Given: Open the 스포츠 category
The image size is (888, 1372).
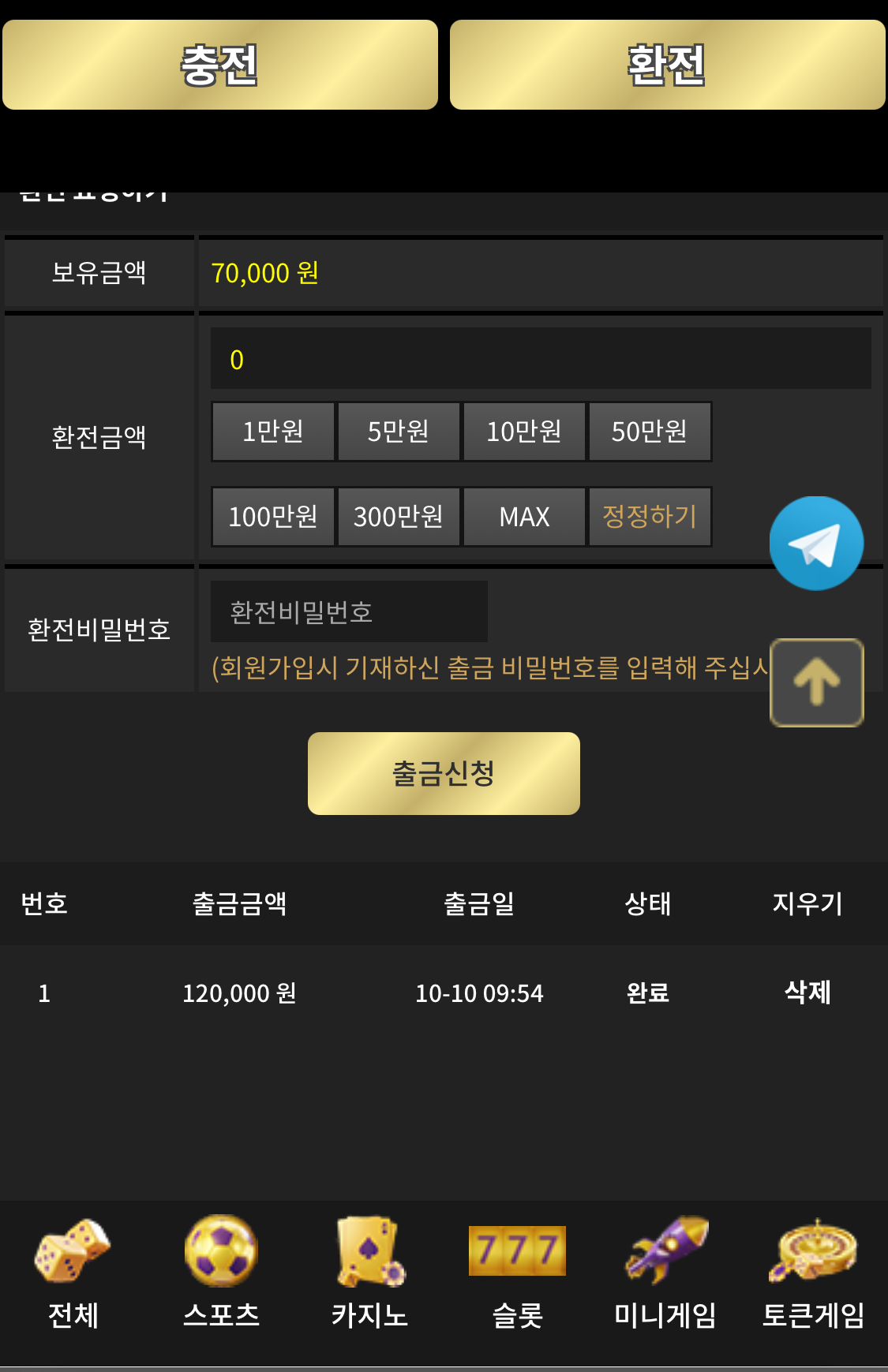Looking at the screenshot, I should [x=221, y=1272].
